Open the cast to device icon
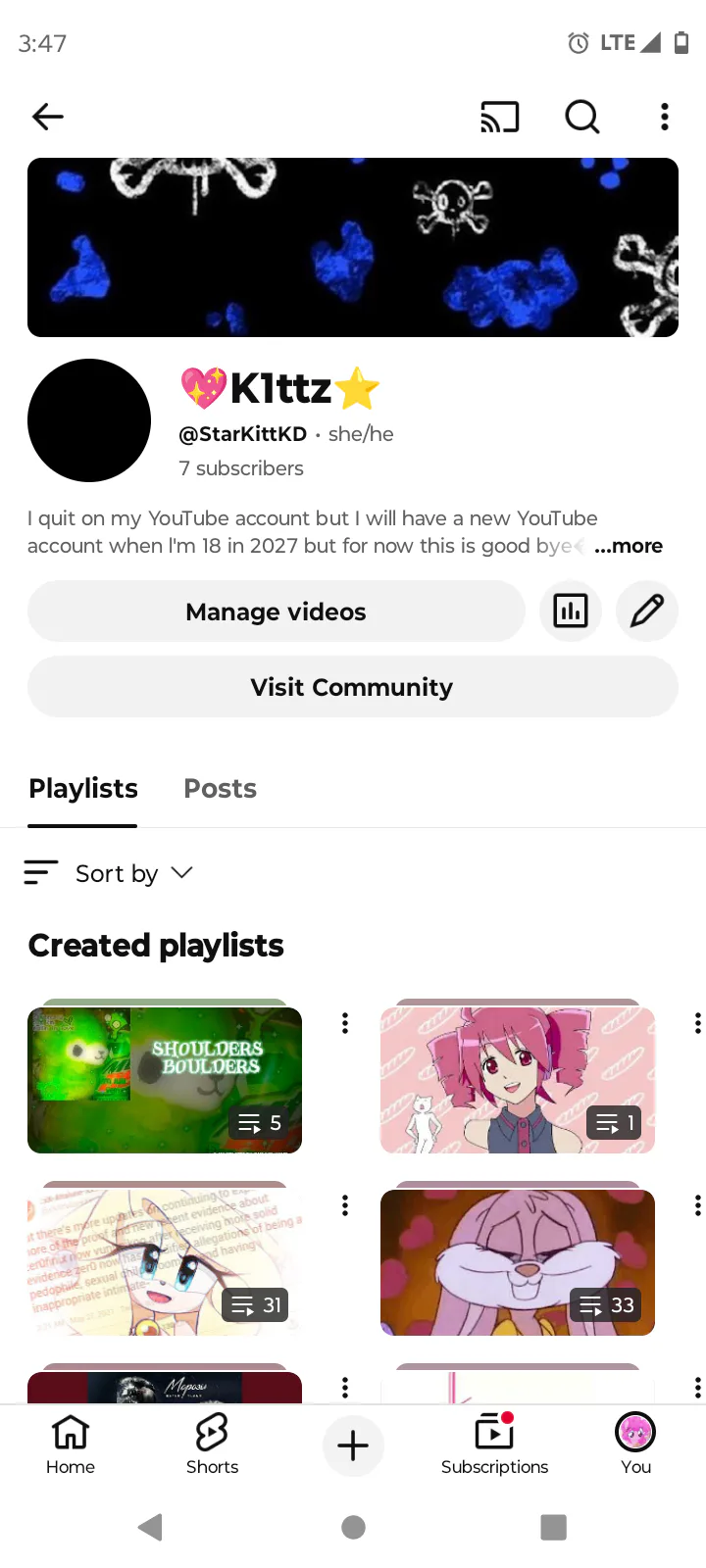This screenshot has width=706, height=1568. click(499, 118)
